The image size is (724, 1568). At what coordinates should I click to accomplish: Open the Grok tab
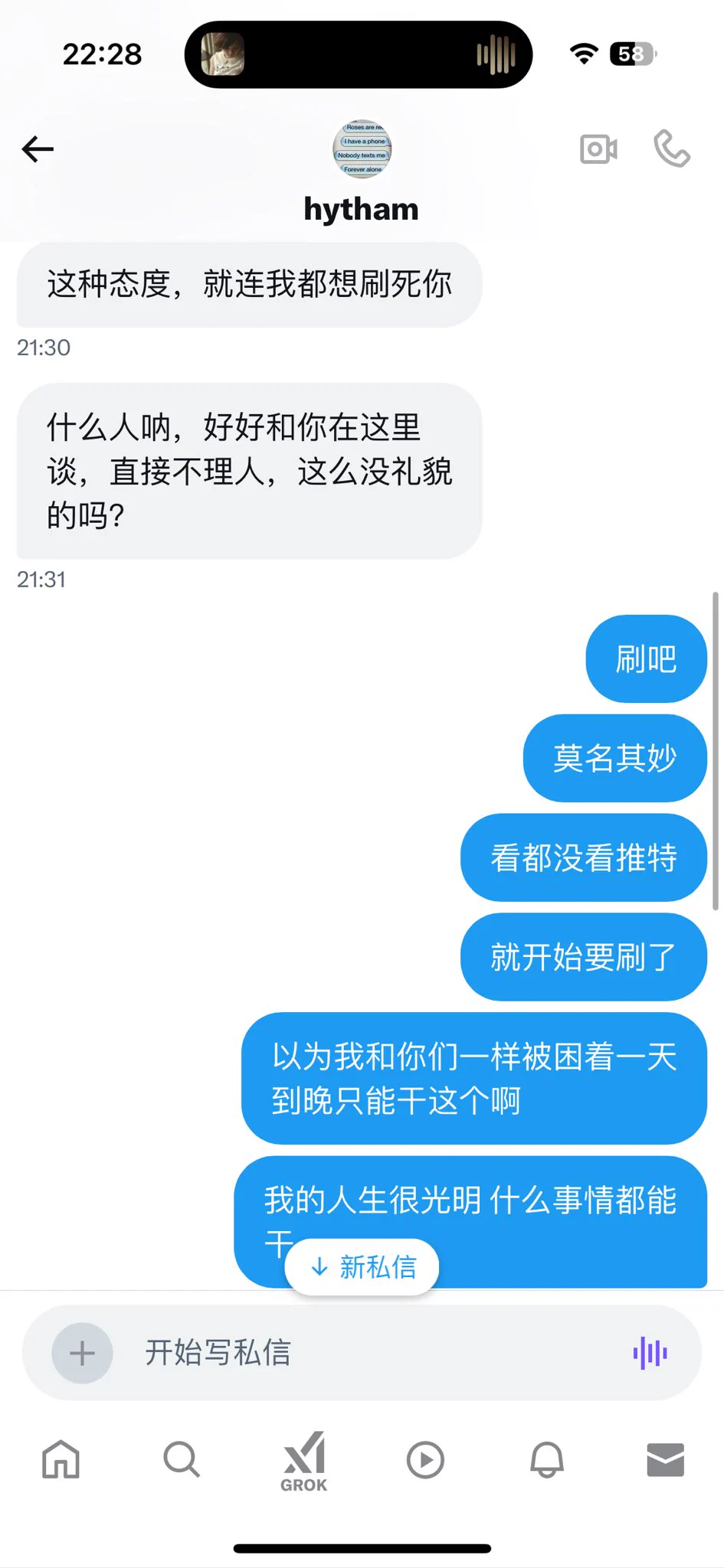pos(304,1461)
